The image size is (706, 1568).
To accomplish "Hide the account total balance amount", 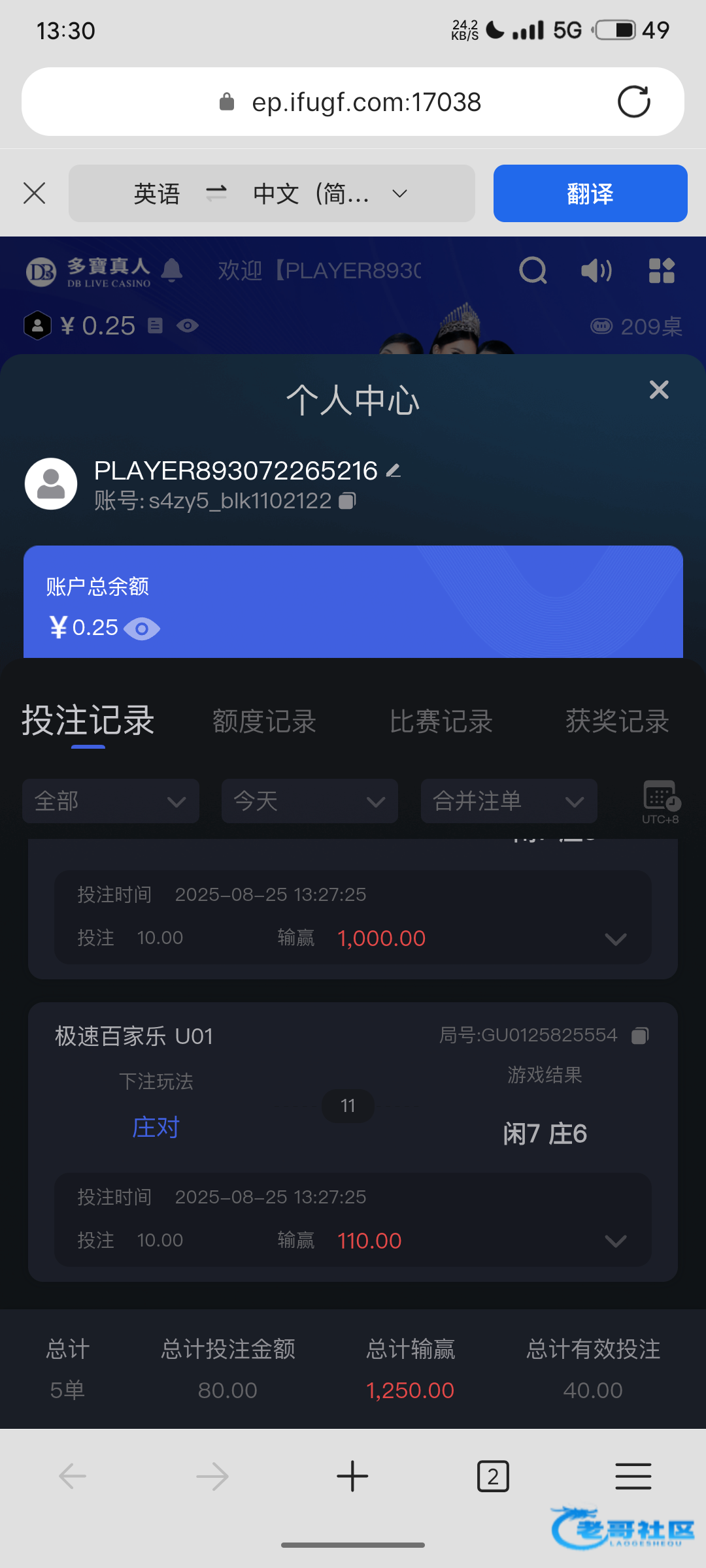I will (142, 629).
